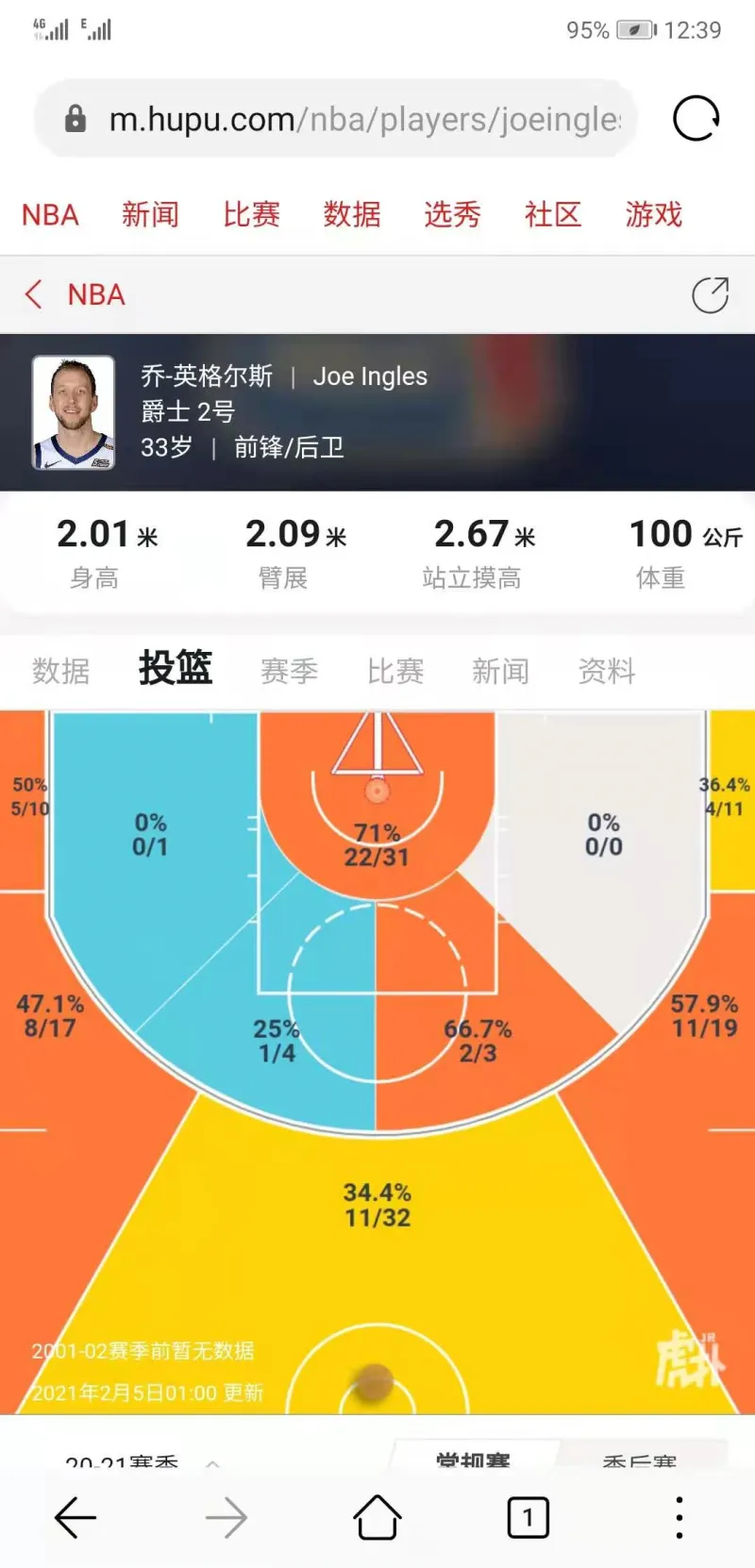Tap the page refresh icon

[696, 119]
